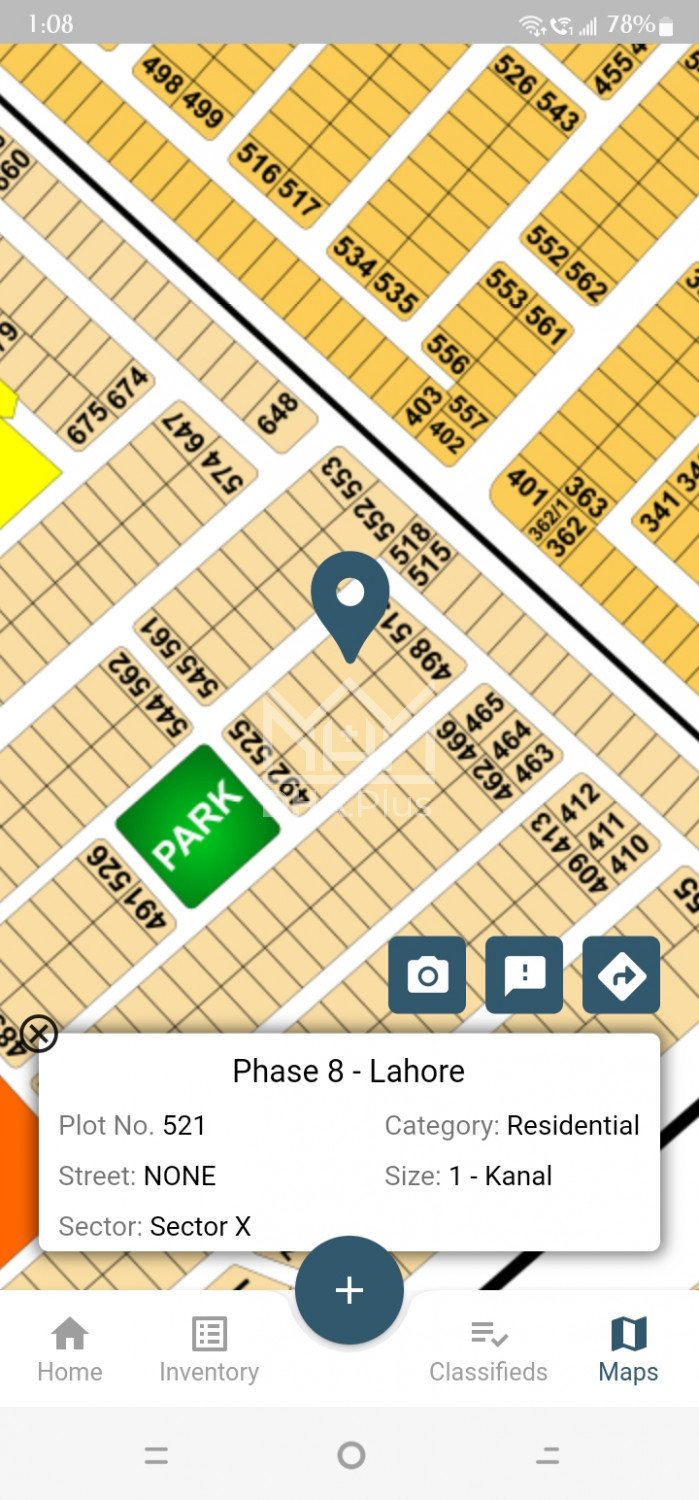The width and height of the screenshot is (699, 1500).
Task: Switch to the Inventory tab
Action: 209,1349
